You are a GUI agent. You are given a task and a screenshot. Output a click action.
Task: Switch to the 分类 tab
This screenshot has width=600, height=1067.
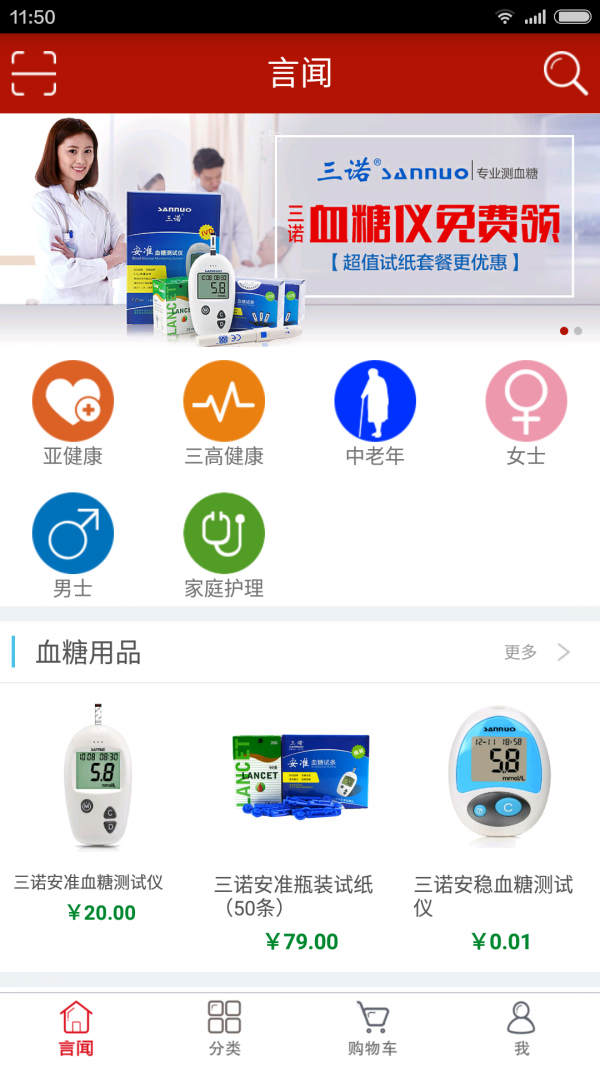tap(224, 1029)
